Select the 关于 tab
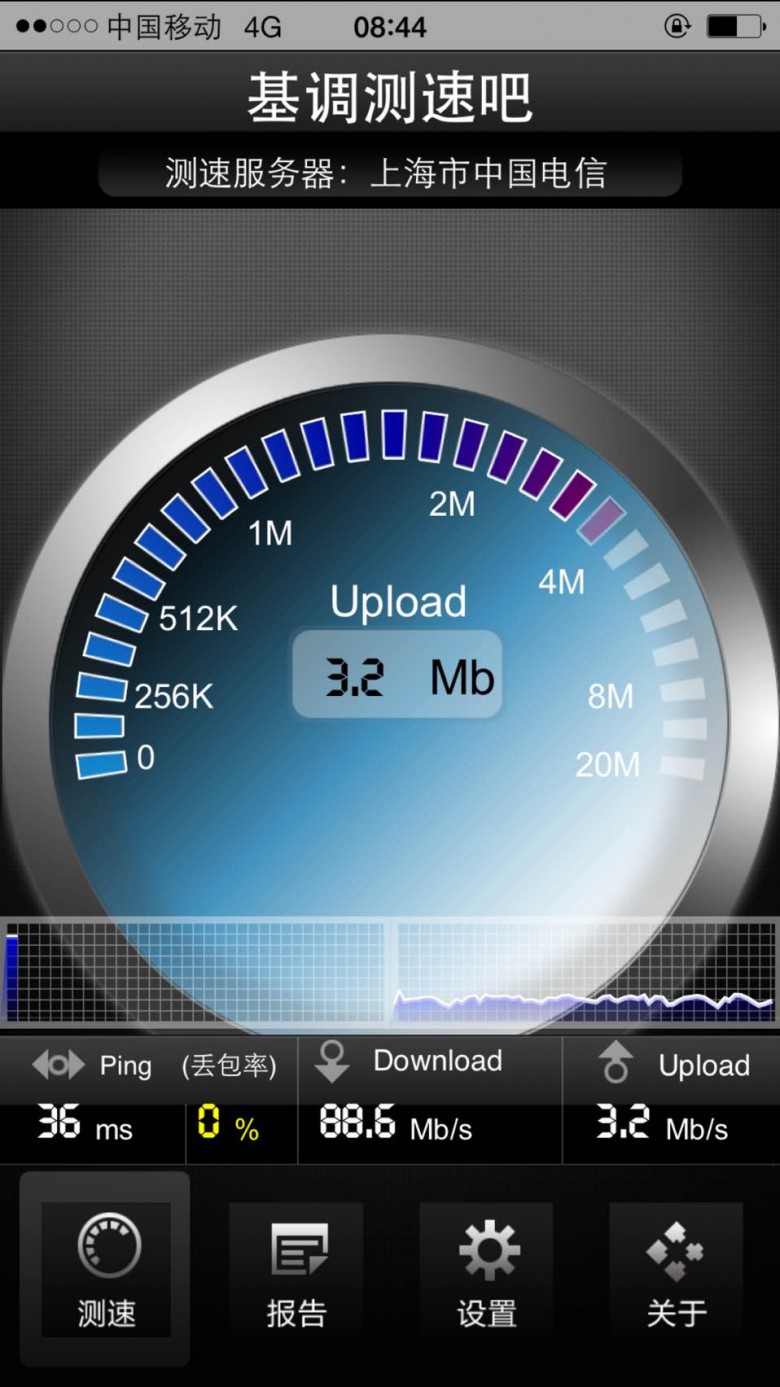The width and height of the screenshot is (780, 1387). (x=676, y=1269)
